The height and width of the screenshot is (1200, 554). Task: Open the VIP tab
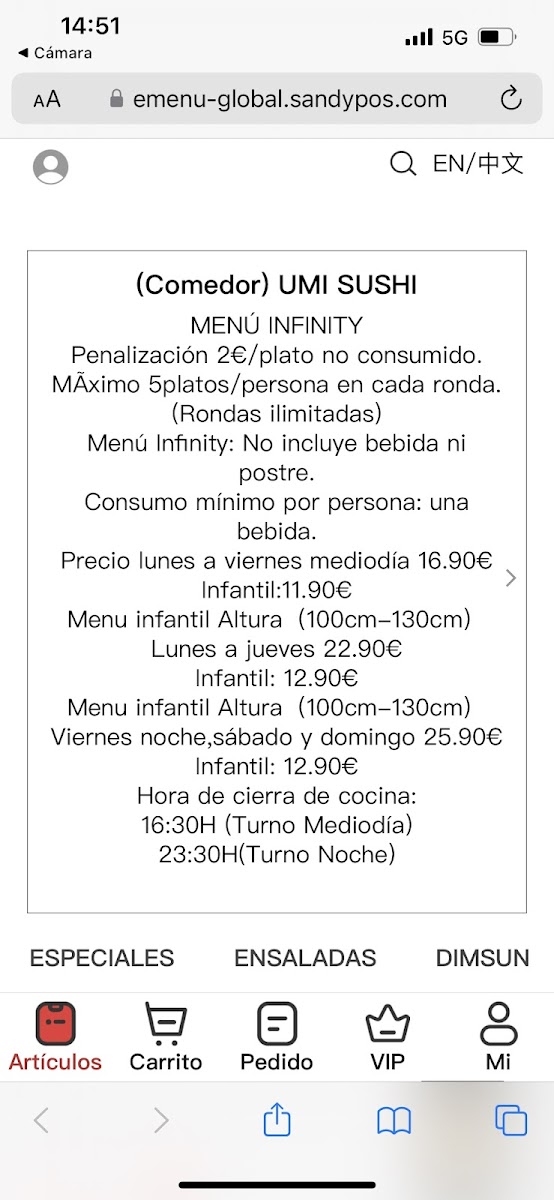pos(388,1037)
